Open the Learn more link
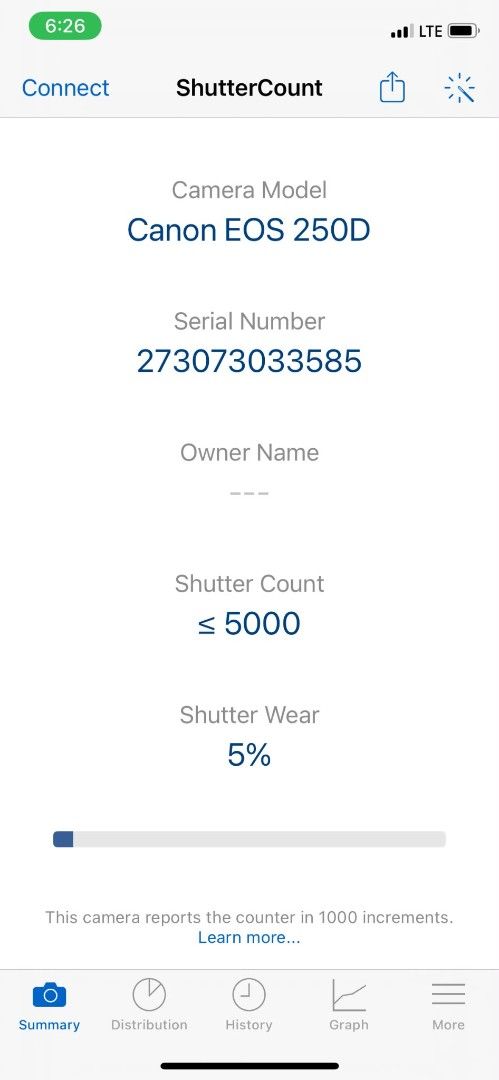Viewport: 499px width, 1080px height. [x=249, y=937]
